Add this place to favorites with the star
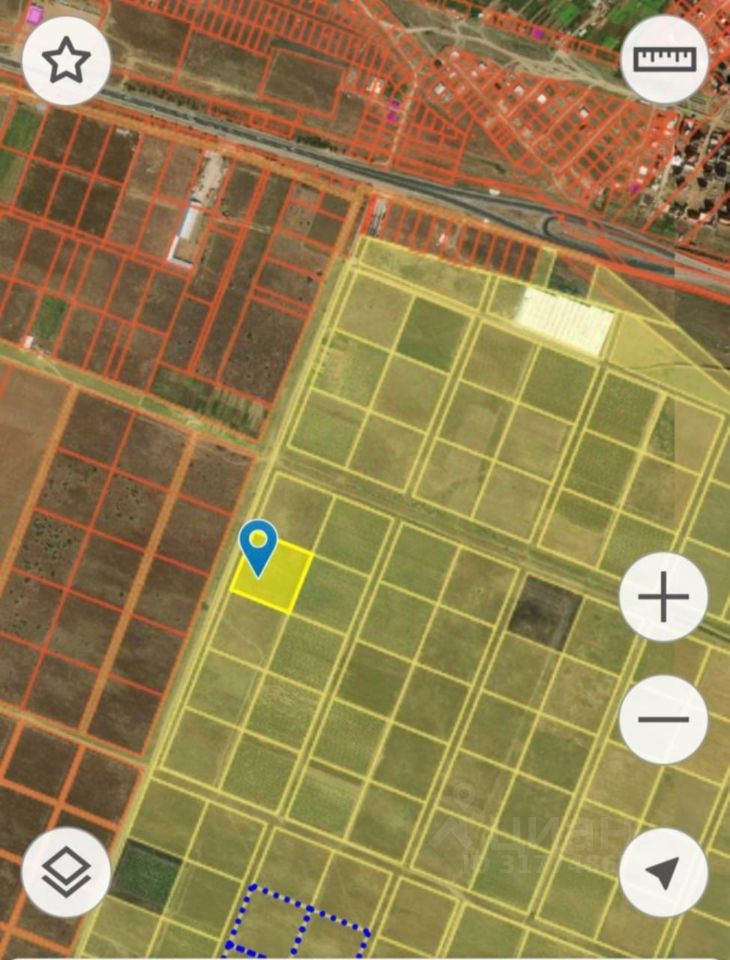 tap(66, 62)
